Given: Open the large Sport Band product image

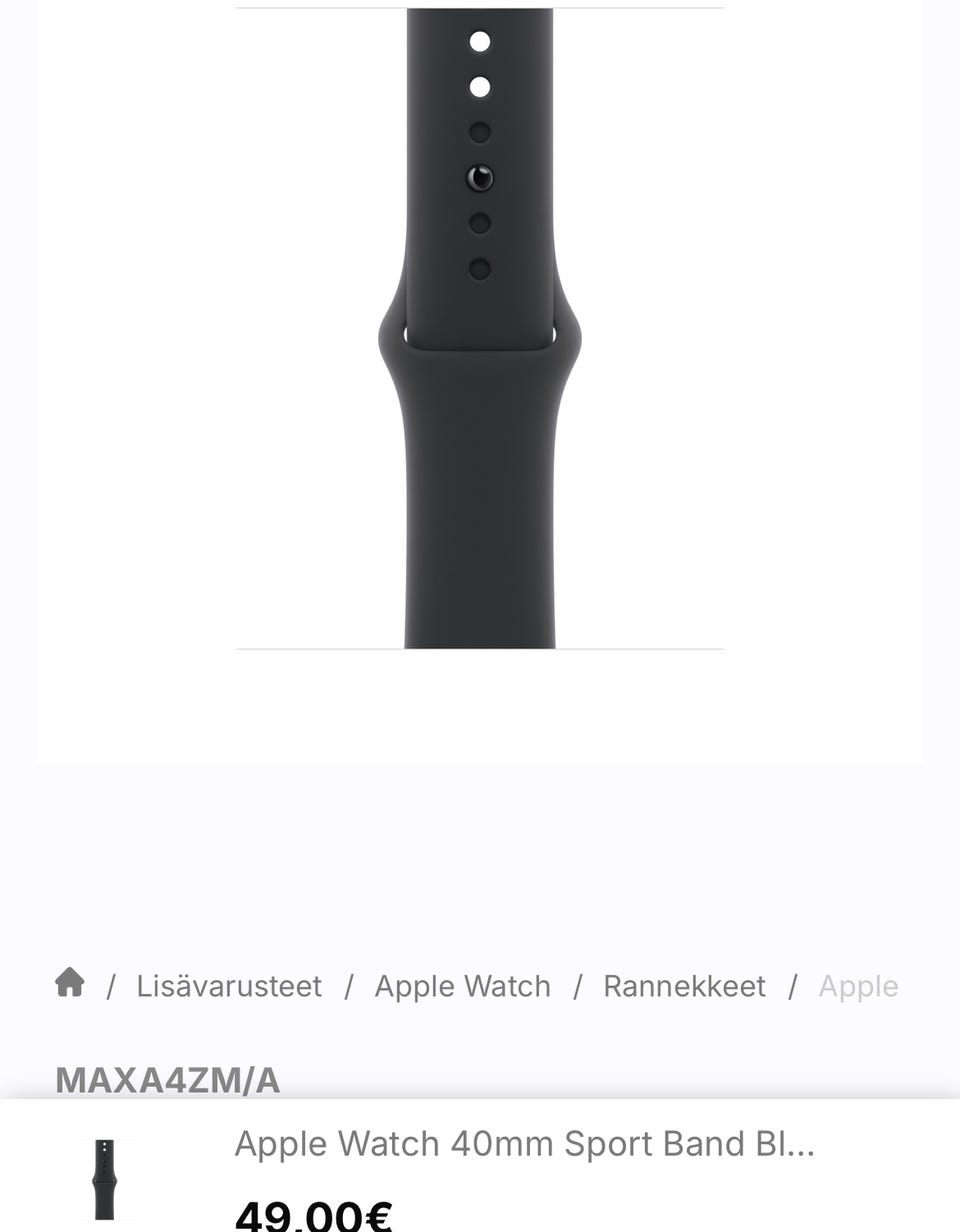Looking at the screenshot, I should tap(480, 330).
